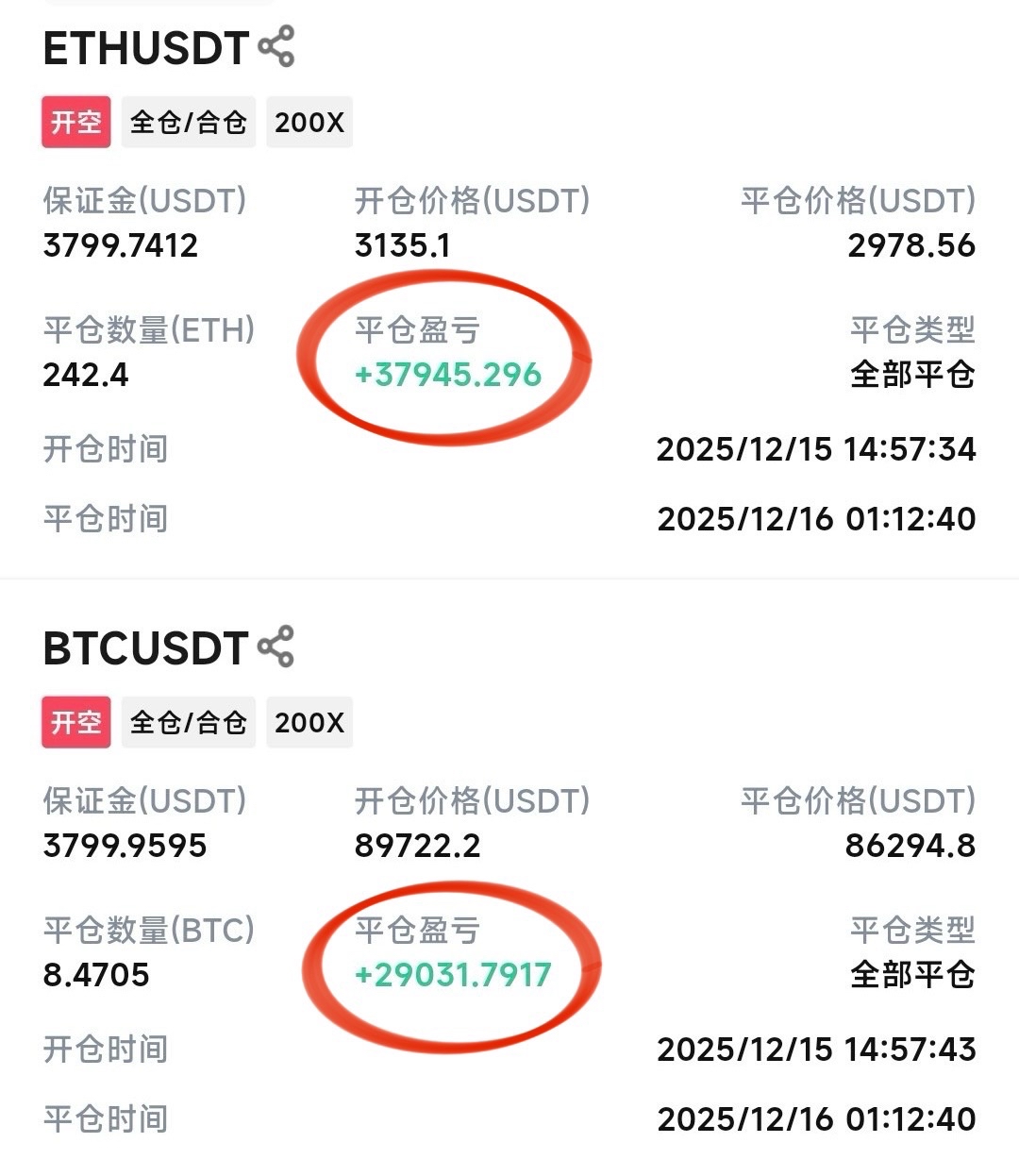Click the 开仓时间 timestamp 2025/12/15 14:57:34

point(816,450)
